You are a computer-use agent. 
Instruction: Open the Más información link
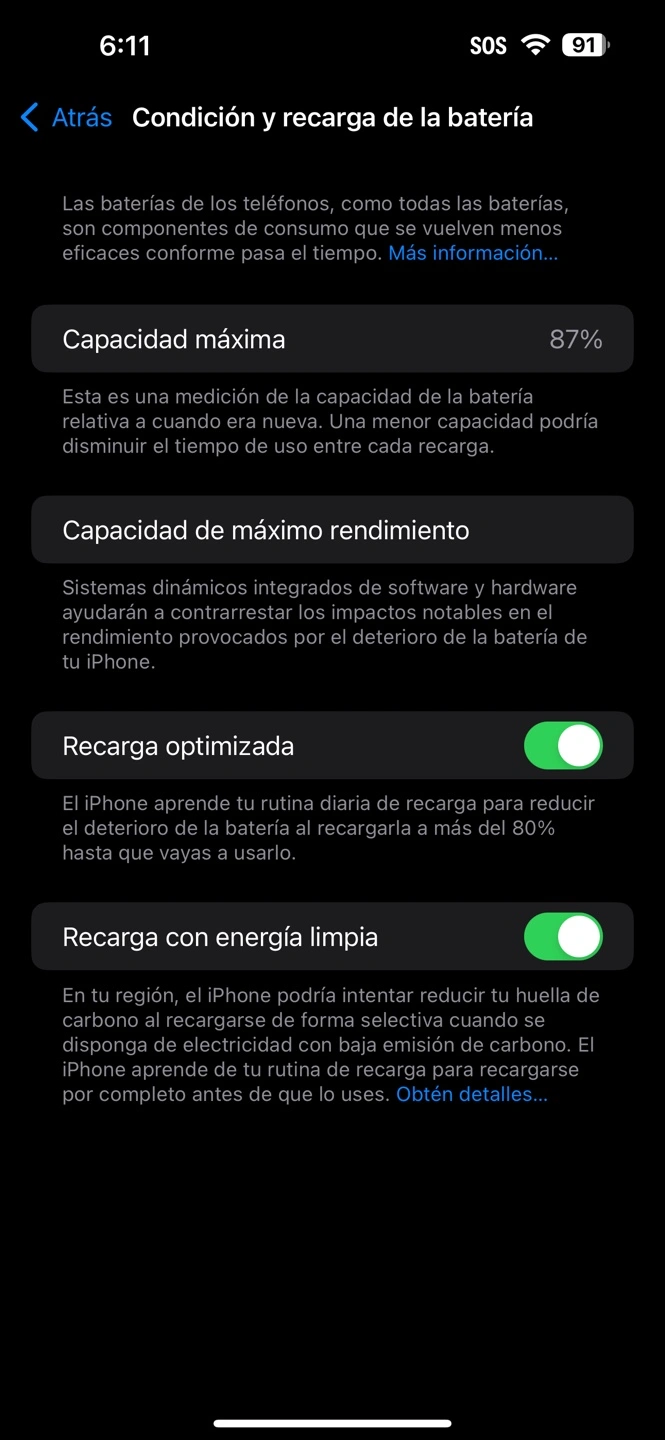(x=473, y=253)
